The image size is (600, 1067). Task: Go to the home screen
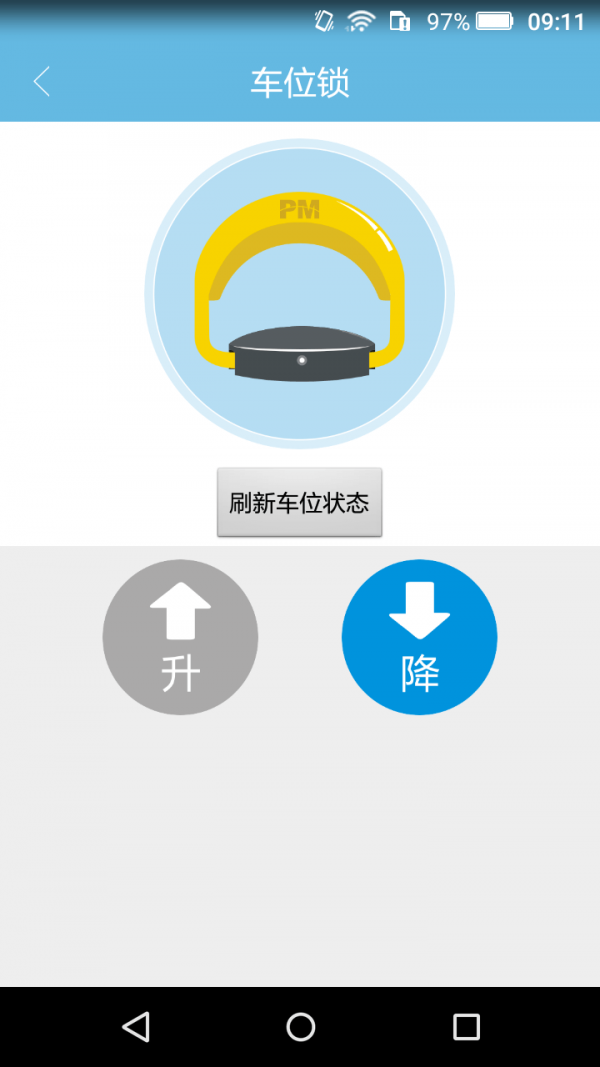300,1026
